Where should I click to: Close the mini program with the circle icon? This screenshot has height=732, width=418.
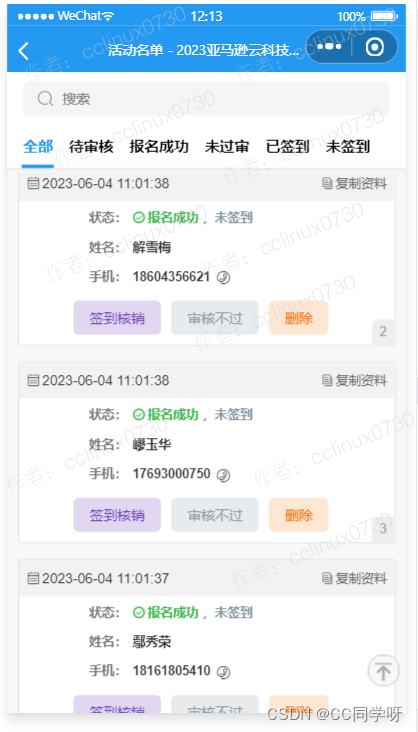click(375, 47)
